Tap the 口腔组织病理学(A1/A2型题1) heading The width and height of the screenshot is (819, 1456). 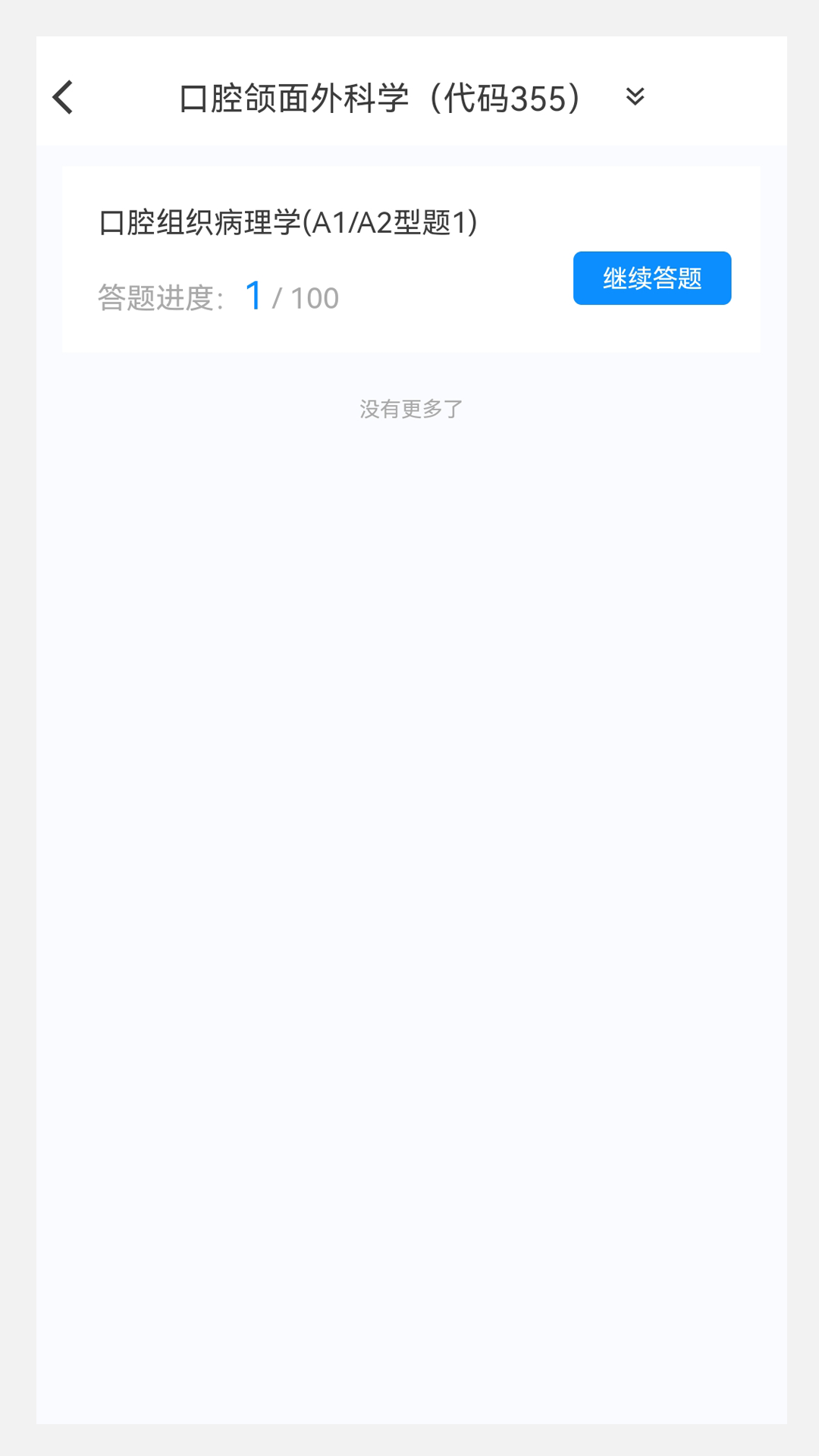point(288,221)
